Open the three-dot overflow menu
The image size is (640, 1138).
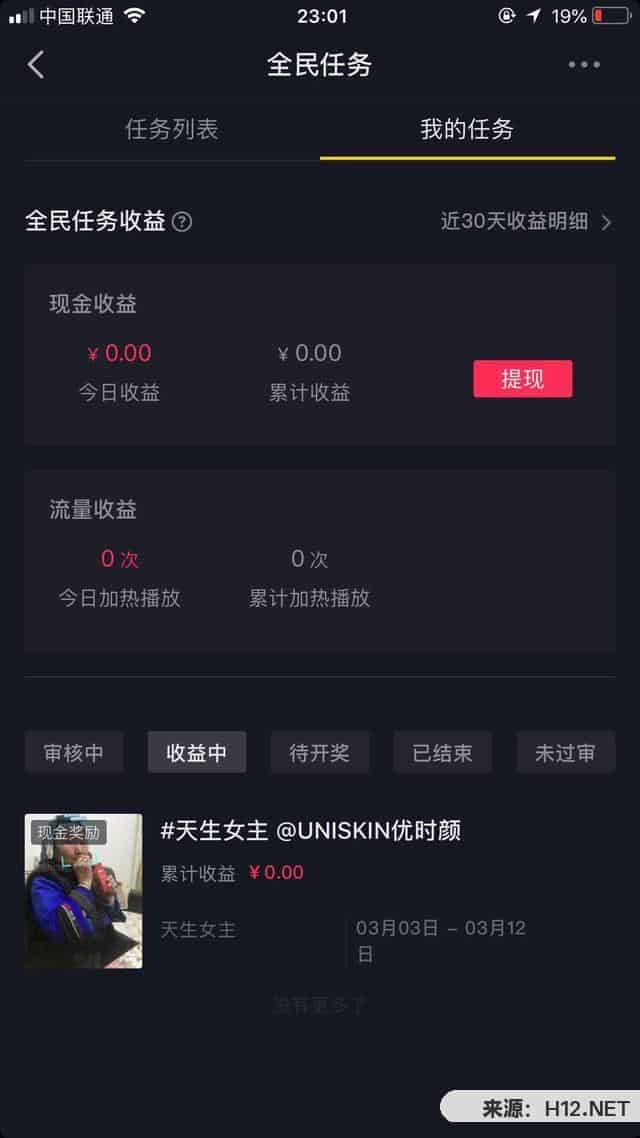(x=584, y=65)
